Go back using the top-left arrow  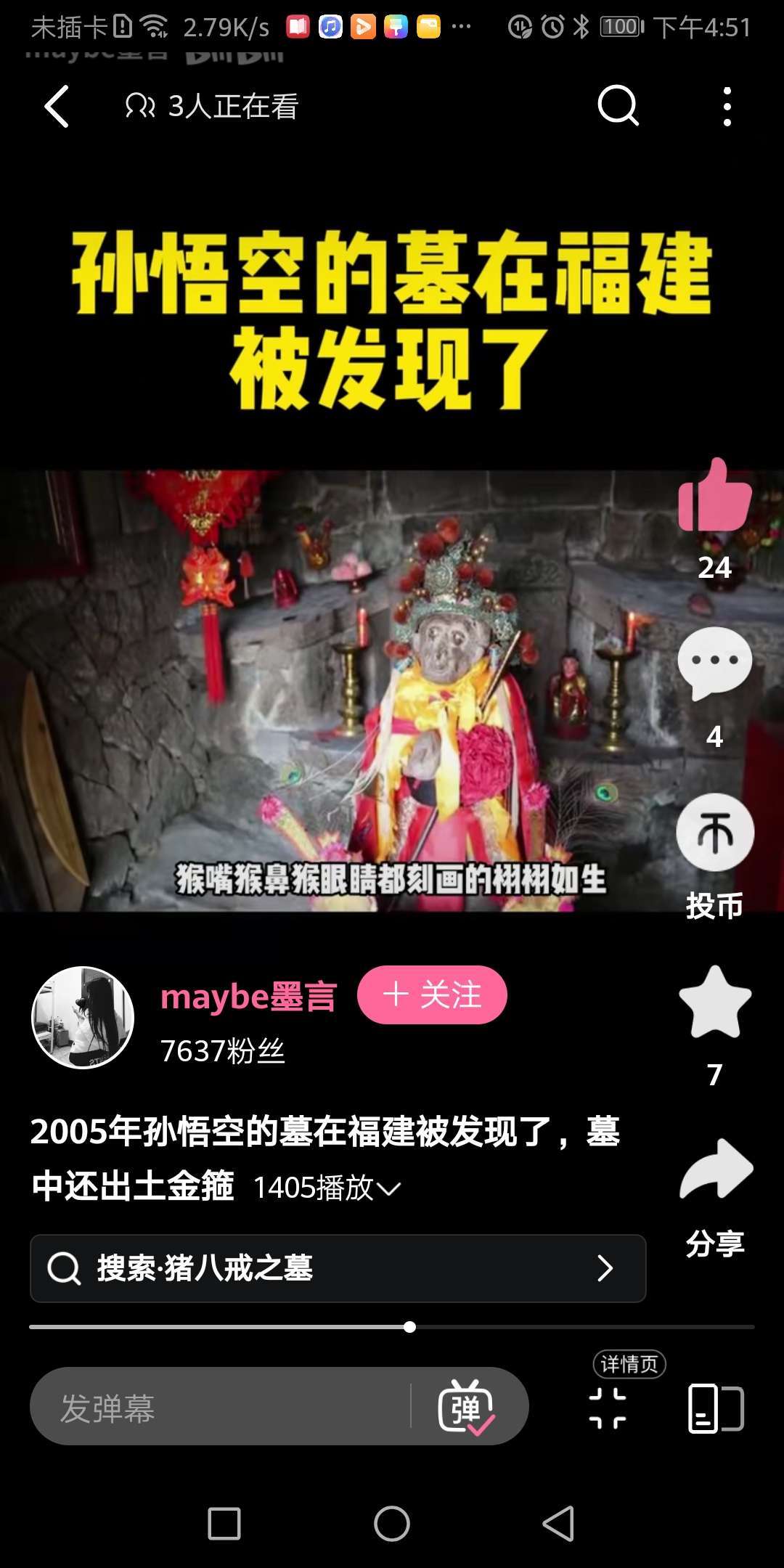point(57,107)
